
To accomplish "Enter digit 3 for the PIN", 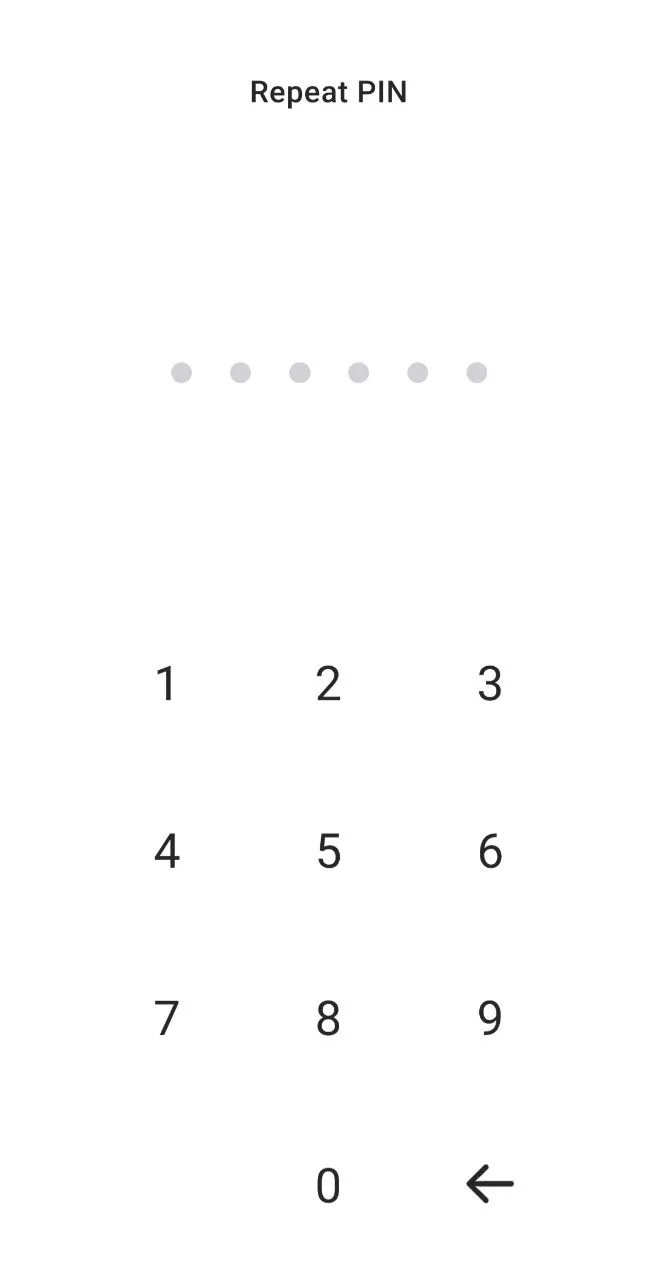I will pos(489,684).
